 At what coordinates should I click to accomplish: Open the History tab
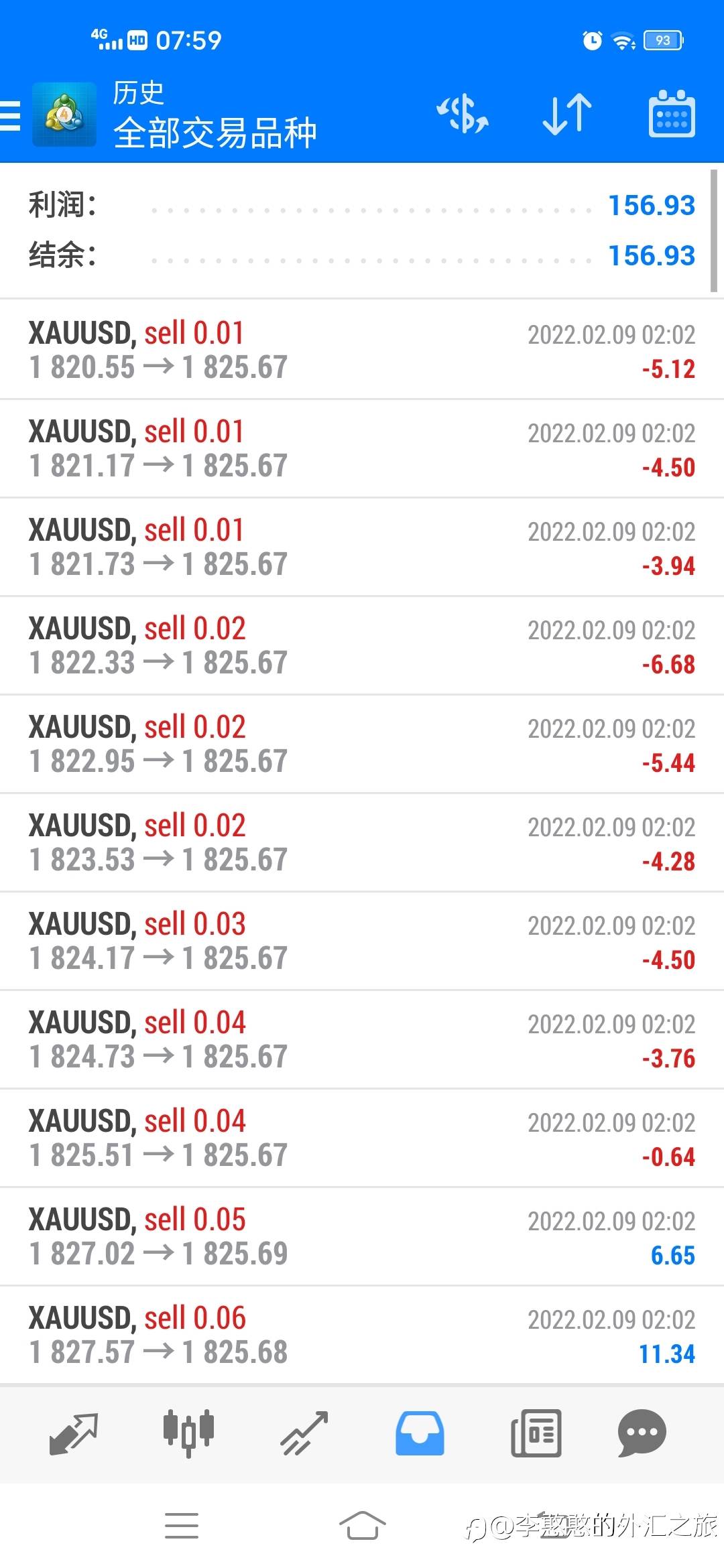point(420,1434)
